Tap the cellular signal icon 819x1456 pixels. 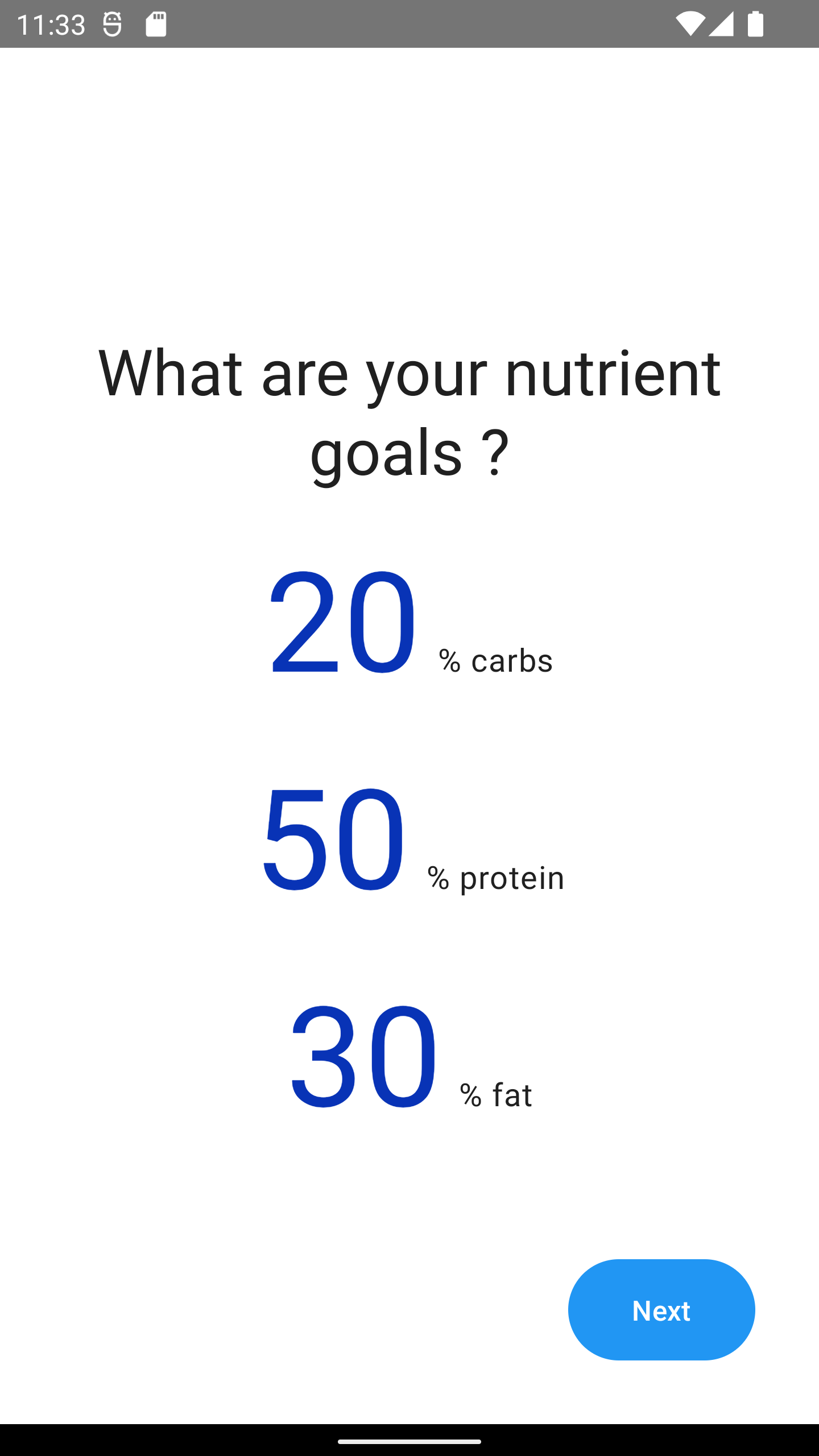(x=723, y=23)
